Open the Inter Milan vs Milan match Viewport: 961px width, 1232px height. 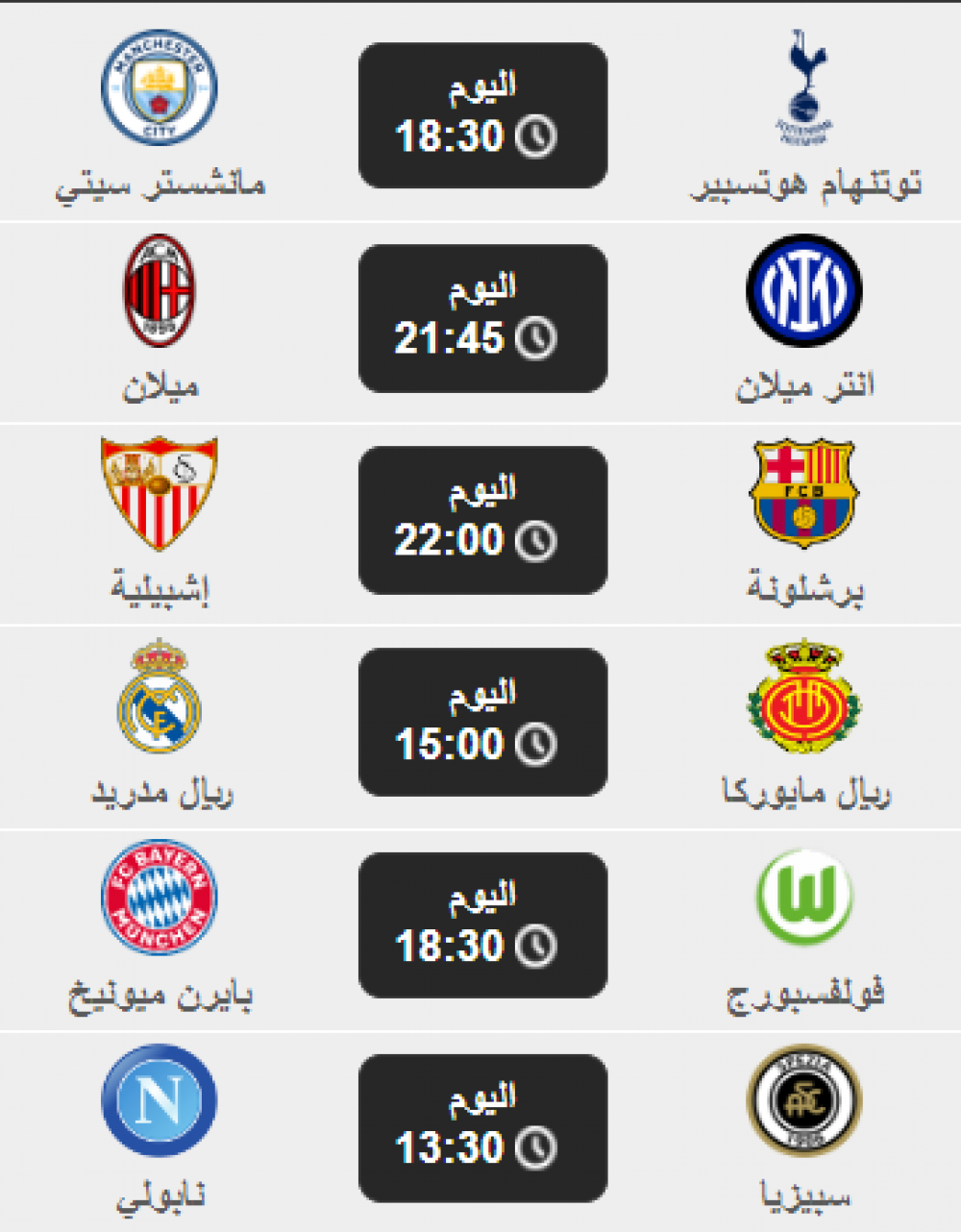tap(482, 318)
